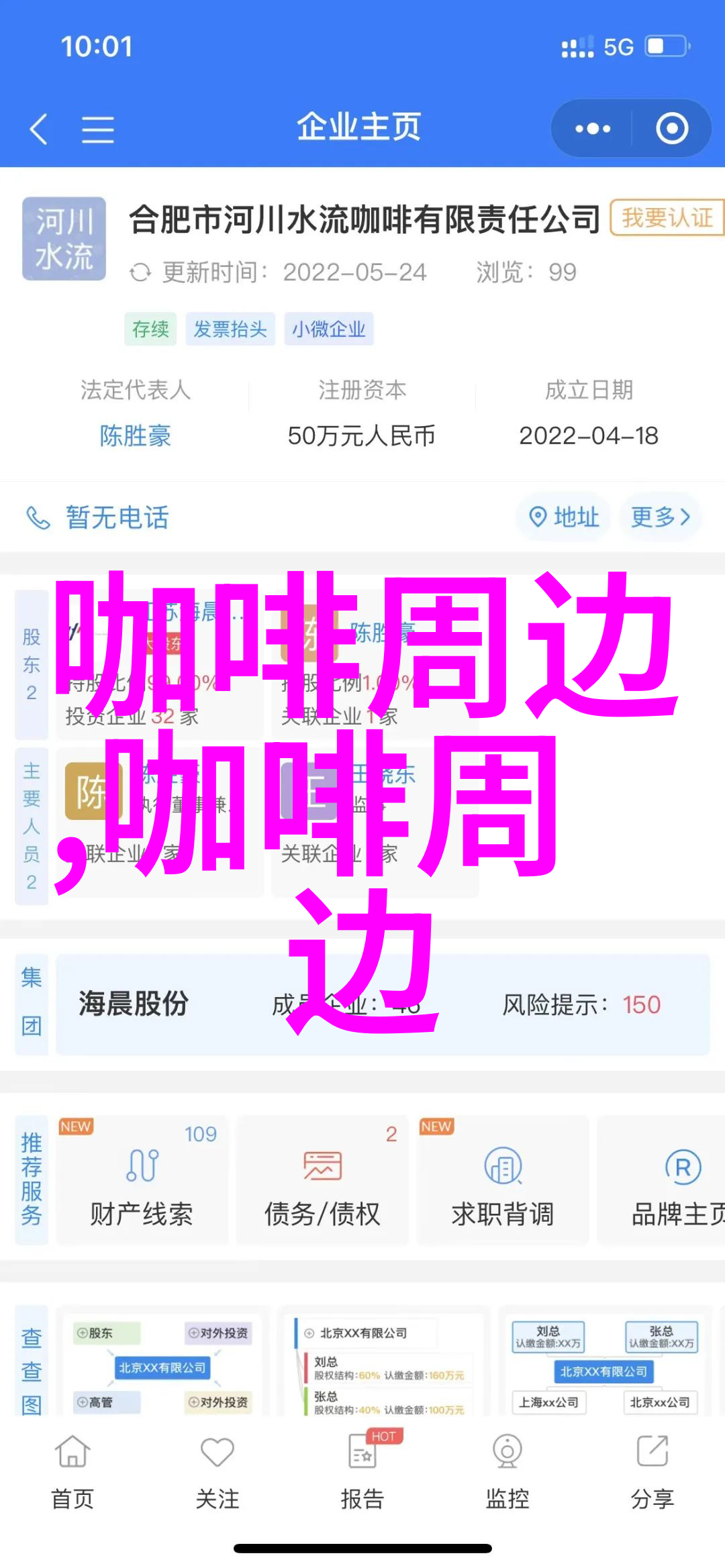The width and height of the screenshot is (725, 1568).
Task: Show the company address via 地址
Action: (564, 517)
